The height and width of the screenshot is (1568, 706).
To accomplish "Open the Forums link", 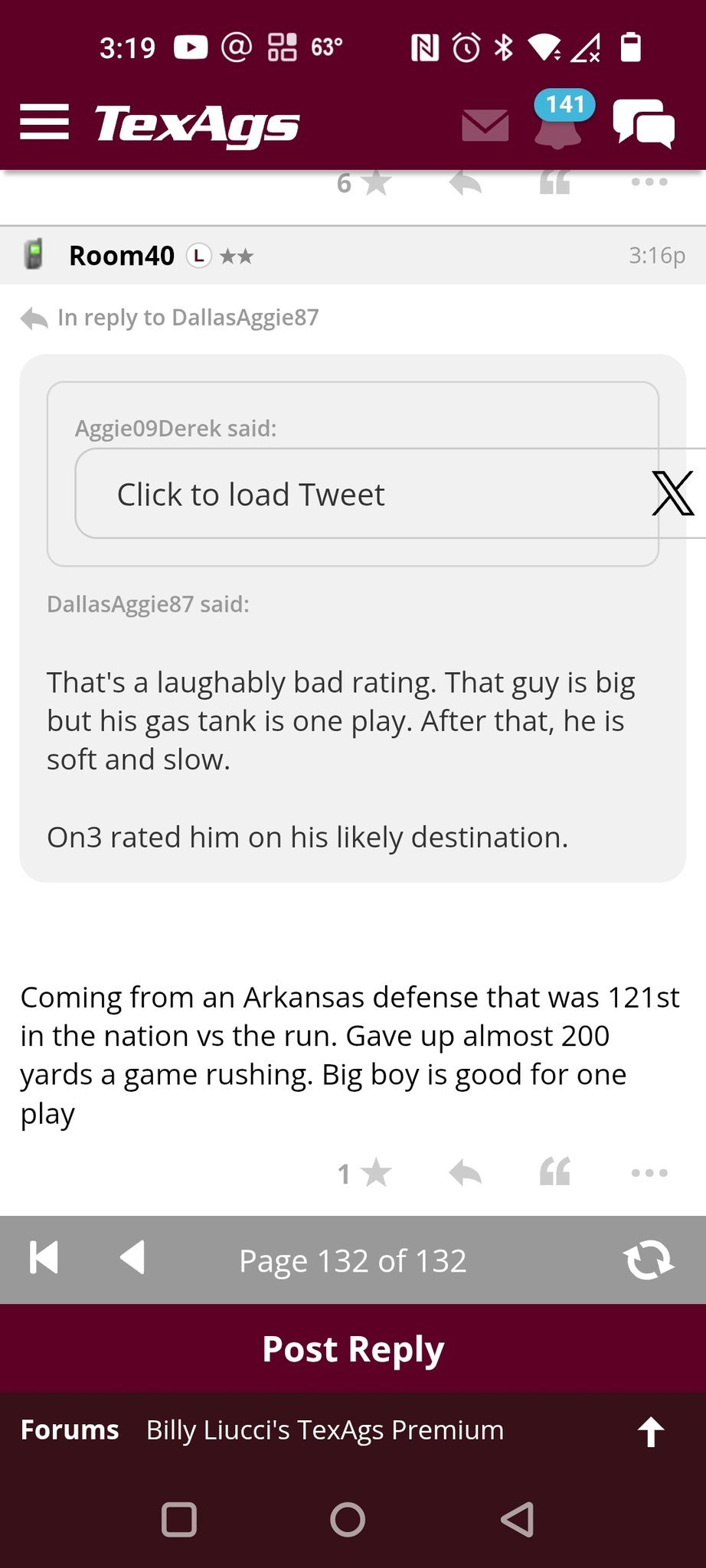I will (x=70, y=1429).
